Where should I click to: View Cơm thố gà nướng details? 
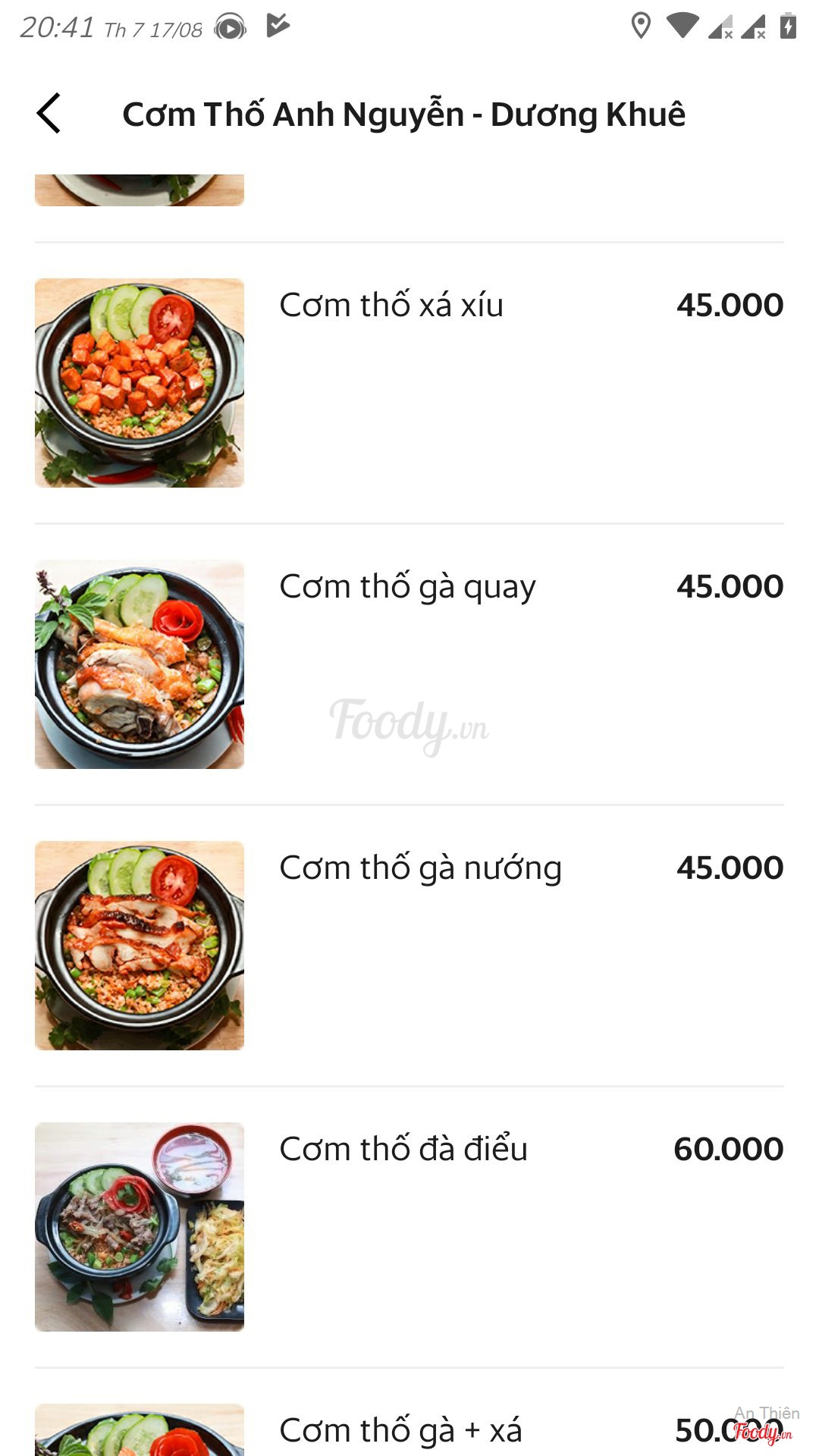[420, 868]
